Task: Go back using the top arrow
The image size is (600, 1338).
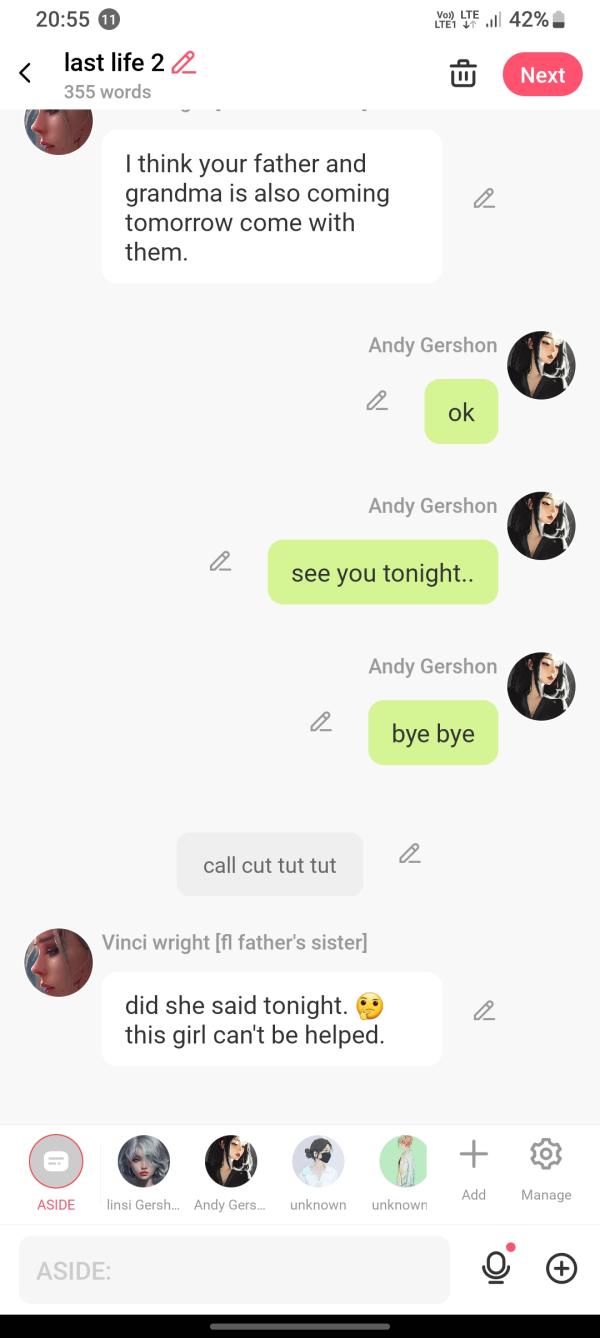Action: (x=25, y=73)
